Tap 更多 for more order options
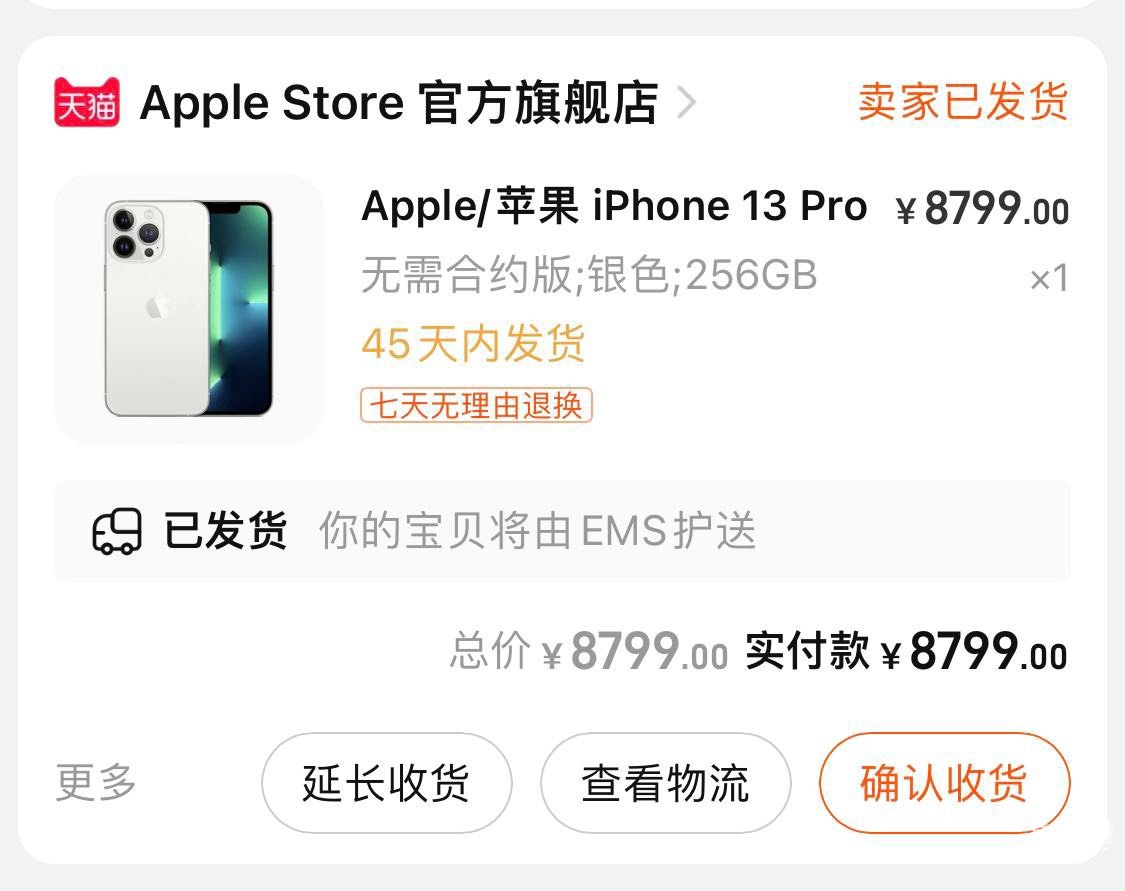The width and height of the screenshot is (1125, 891). [x=96, y=782]
